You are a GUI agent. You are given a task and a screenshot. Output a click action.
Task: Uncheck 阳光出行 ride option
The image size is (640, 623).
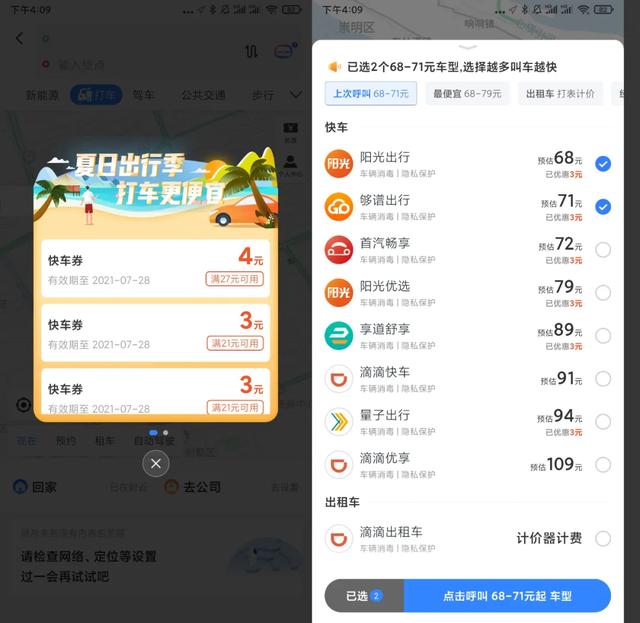pyautogui.click(x=602, y=164)
